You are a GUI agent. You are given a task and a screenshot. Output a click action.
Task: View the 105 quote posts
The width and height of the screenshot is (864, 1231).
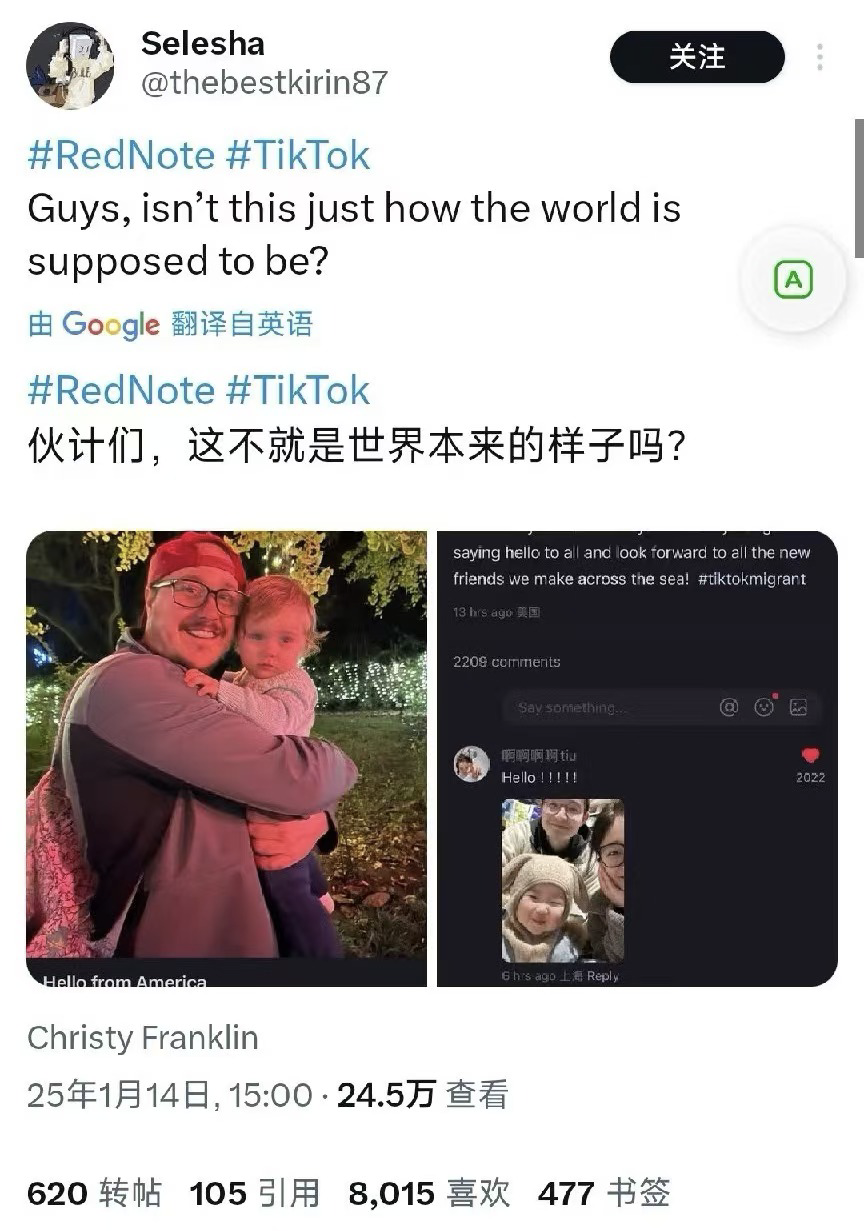254,1192
